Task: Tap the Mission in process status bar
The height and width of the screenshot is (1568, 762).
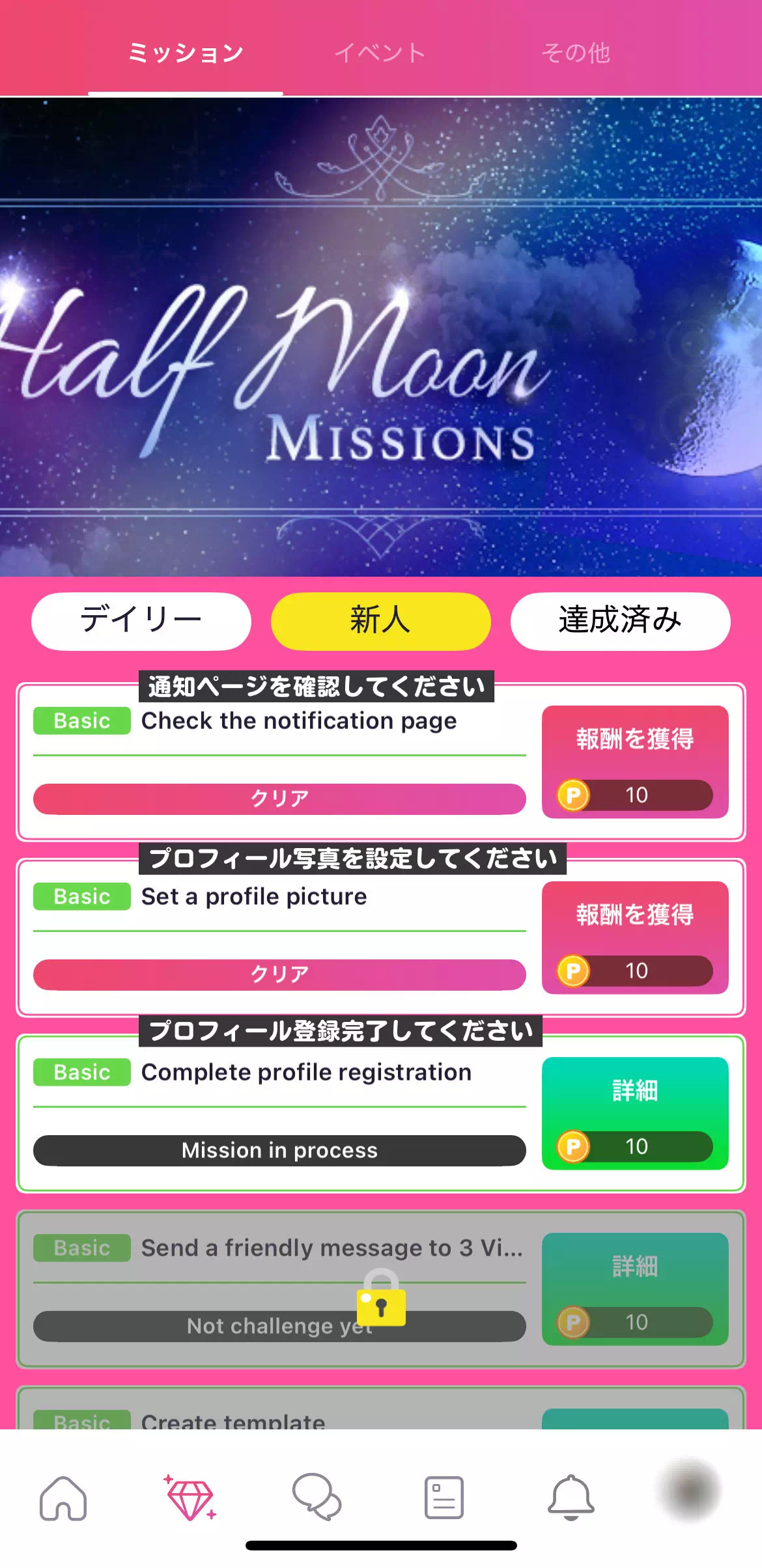Action: [279, 1150]
